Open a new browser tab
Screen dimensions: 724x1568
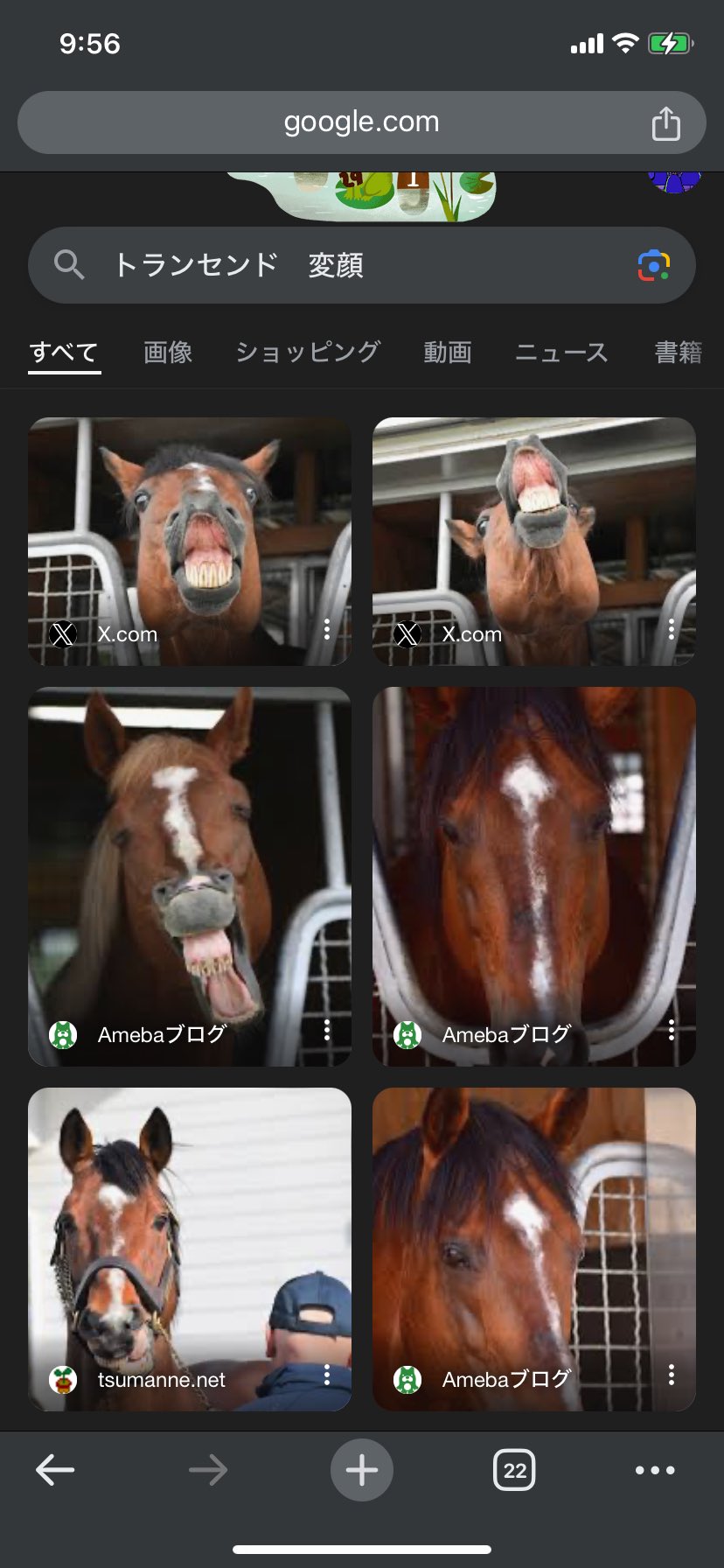point(362,1470)
